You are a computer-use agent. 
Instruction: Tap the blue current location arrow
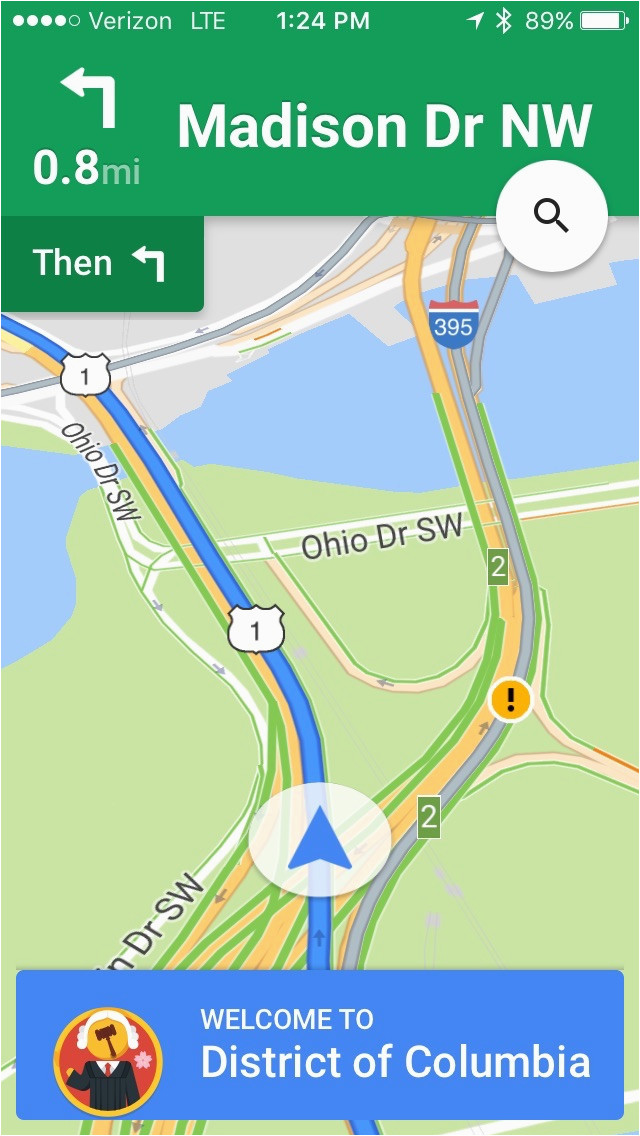[320, 839]
